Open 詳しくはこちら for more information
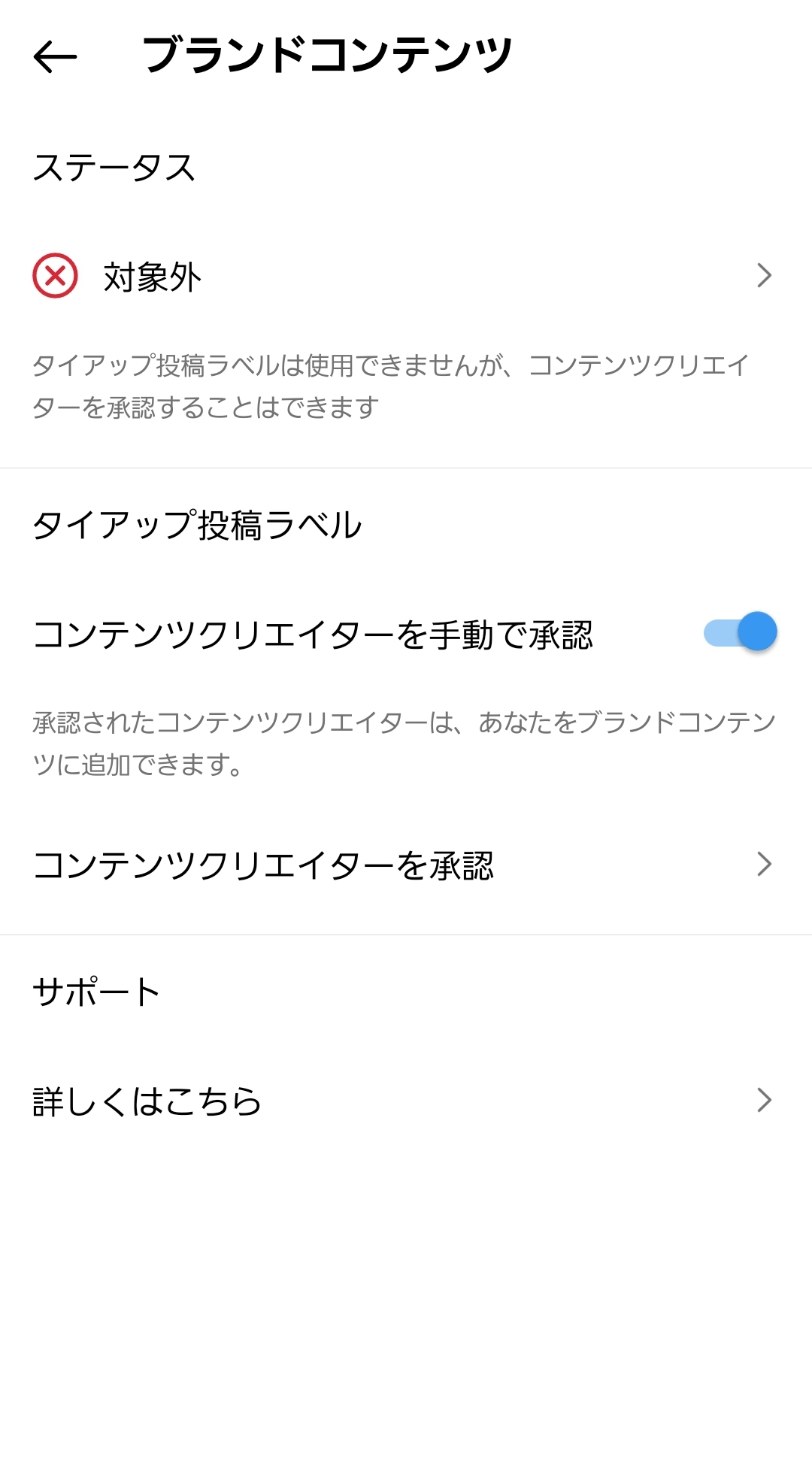 (x=147, y=1100)
